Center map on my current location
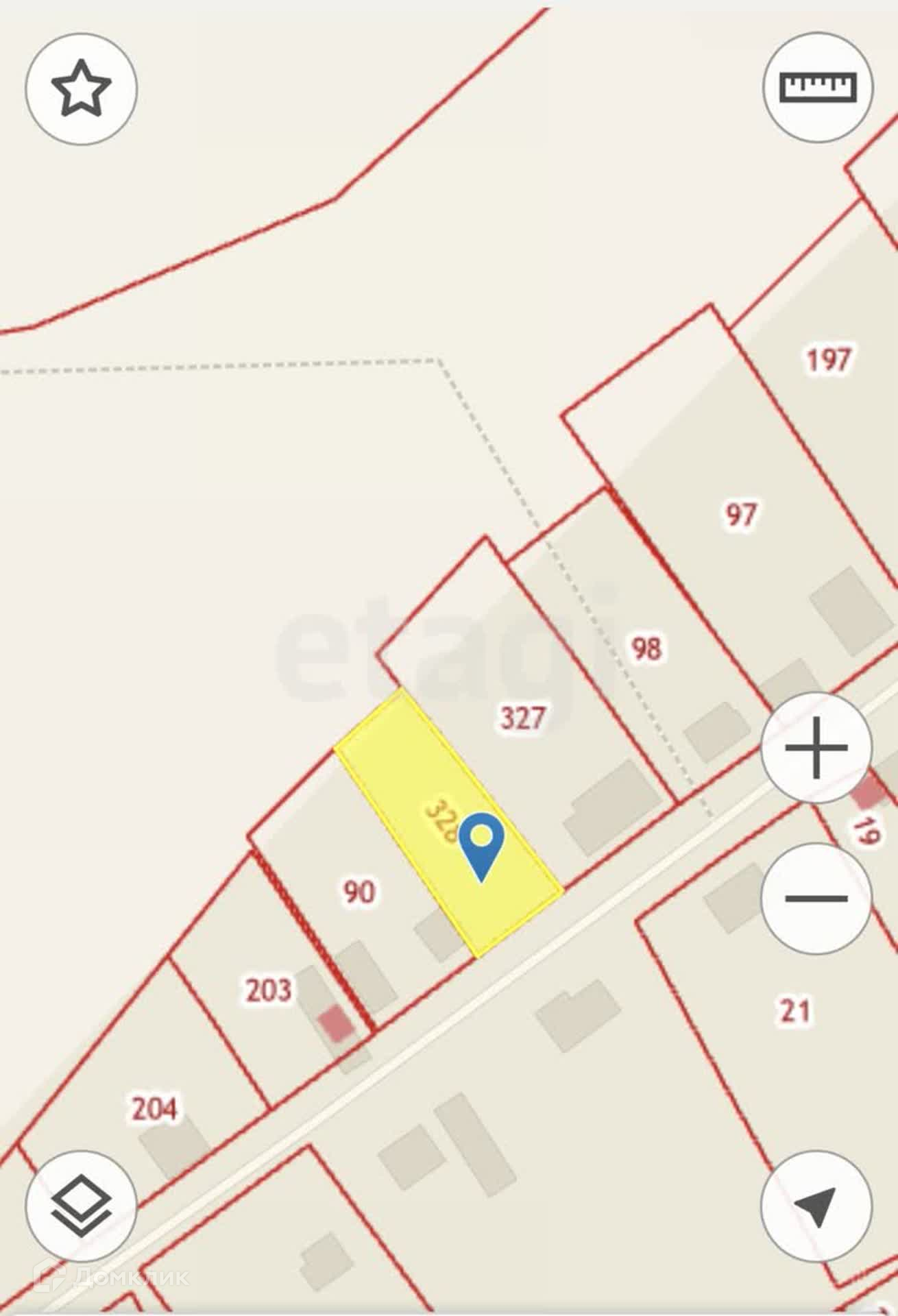This screenshot has width=898, height=1316. [x=816, y=1206]
